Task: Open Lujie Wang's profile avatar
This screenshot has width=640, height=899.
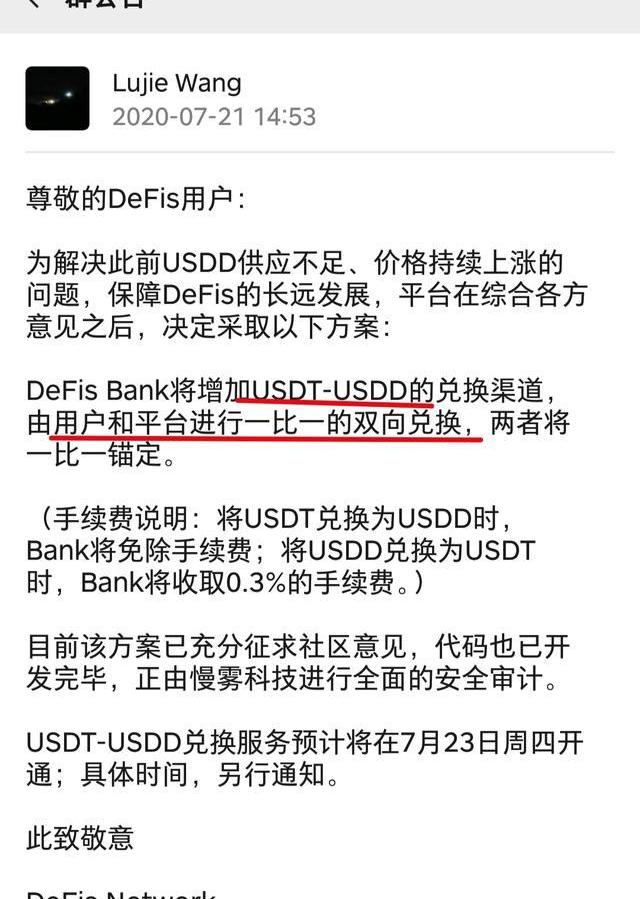Action: 57,98
